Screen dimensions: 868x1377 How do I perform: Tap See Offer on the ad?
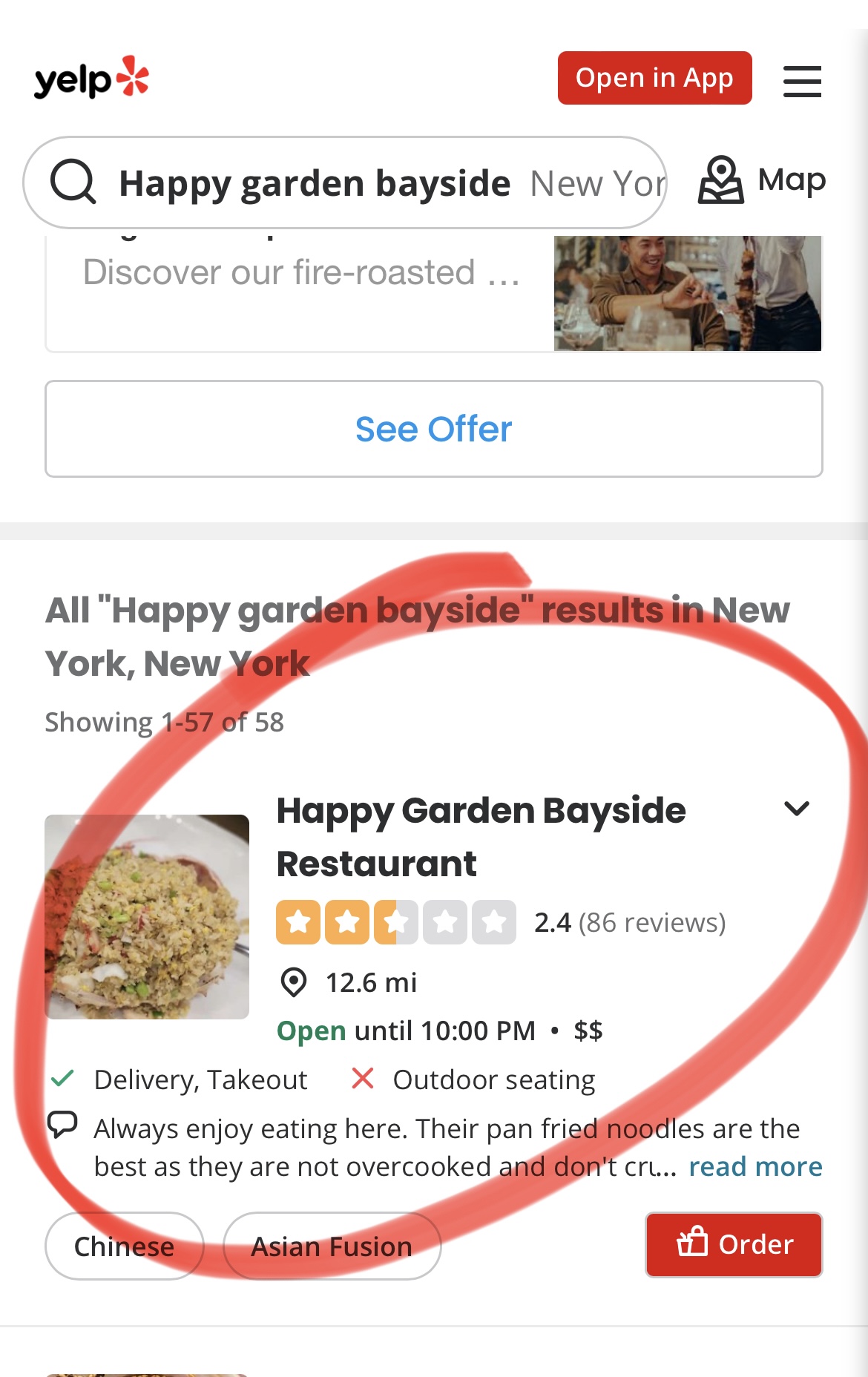click(x=433, y=429)
